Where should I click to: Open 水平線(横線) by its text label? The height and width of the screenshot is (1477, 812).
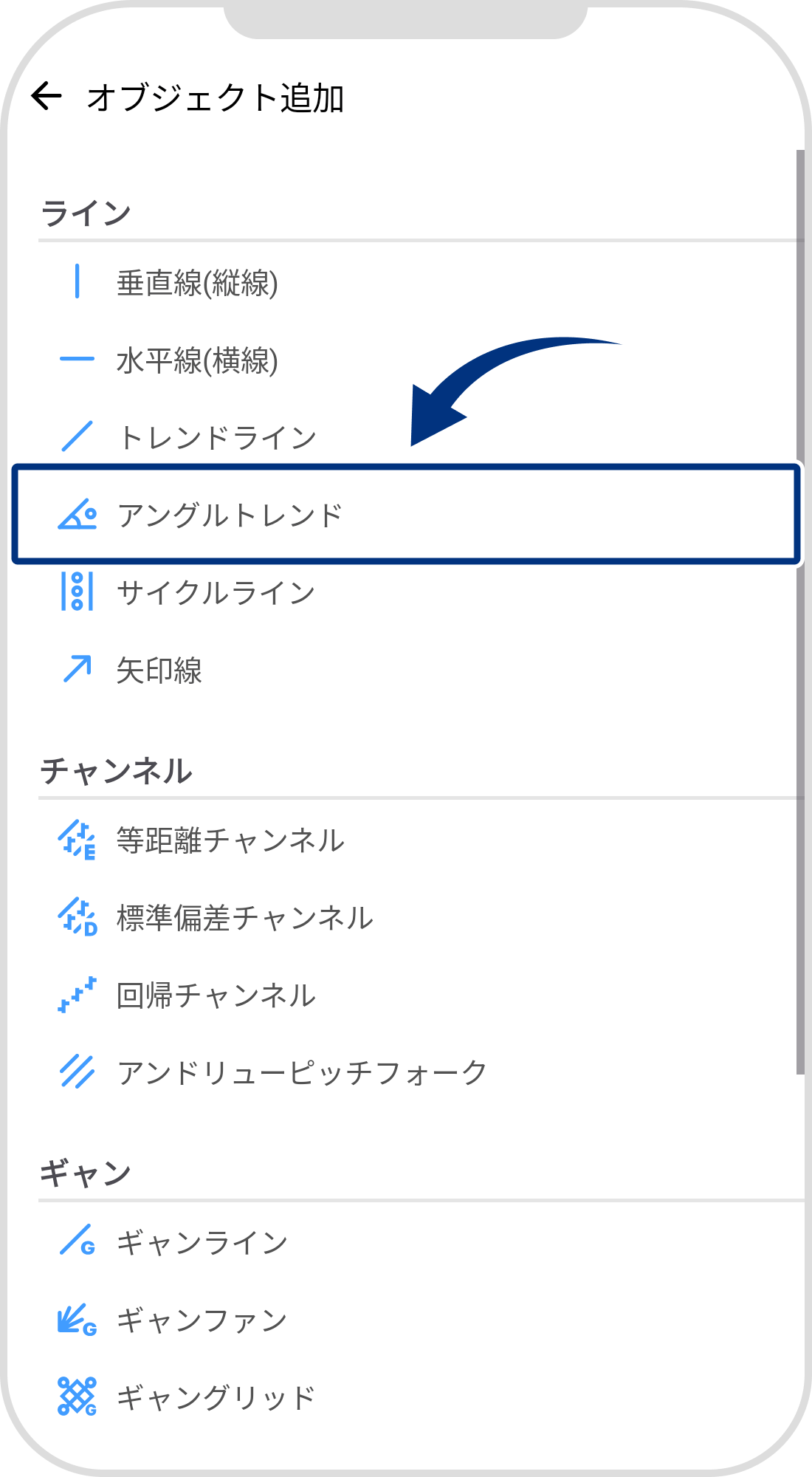point(196,360)
